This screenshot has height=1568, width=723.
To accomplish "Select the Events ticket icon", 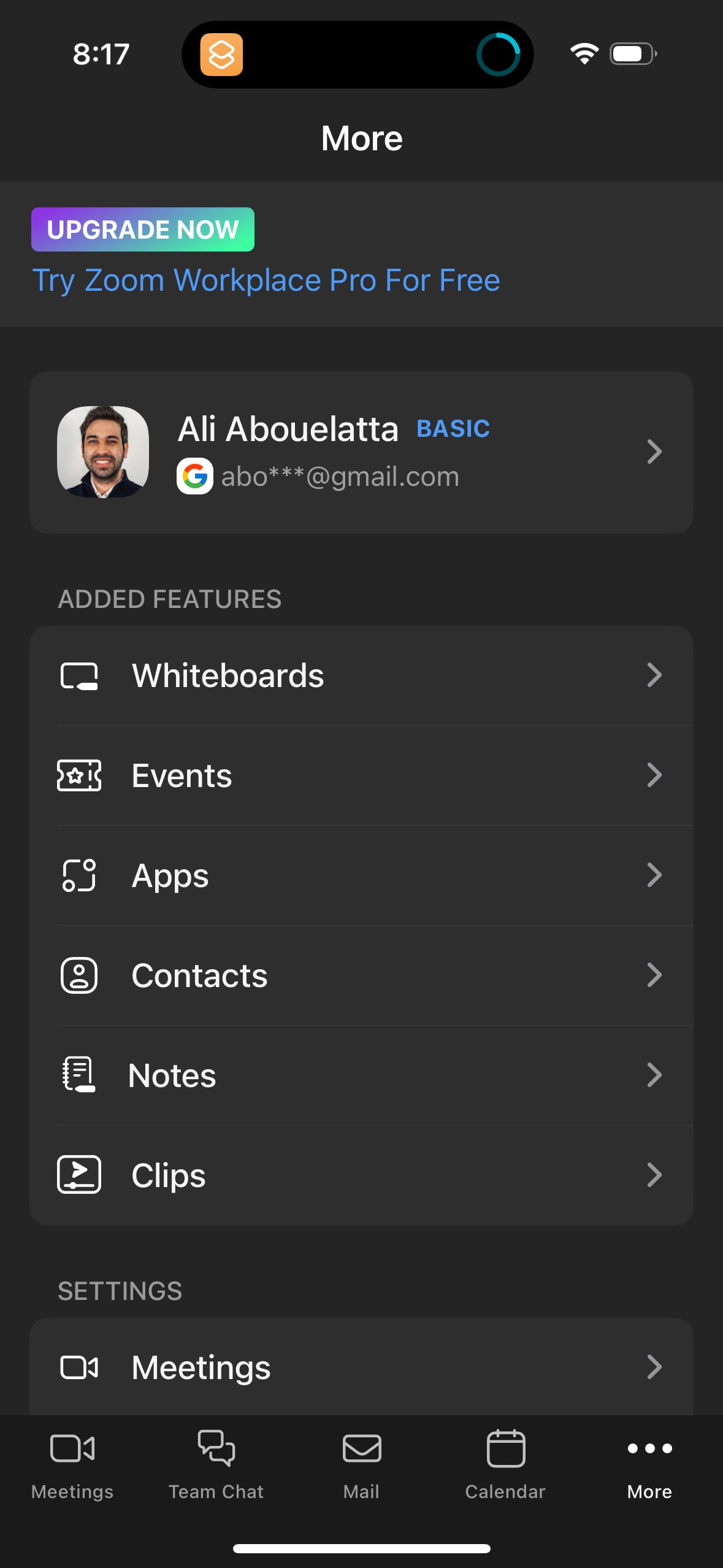I will 78,775.
